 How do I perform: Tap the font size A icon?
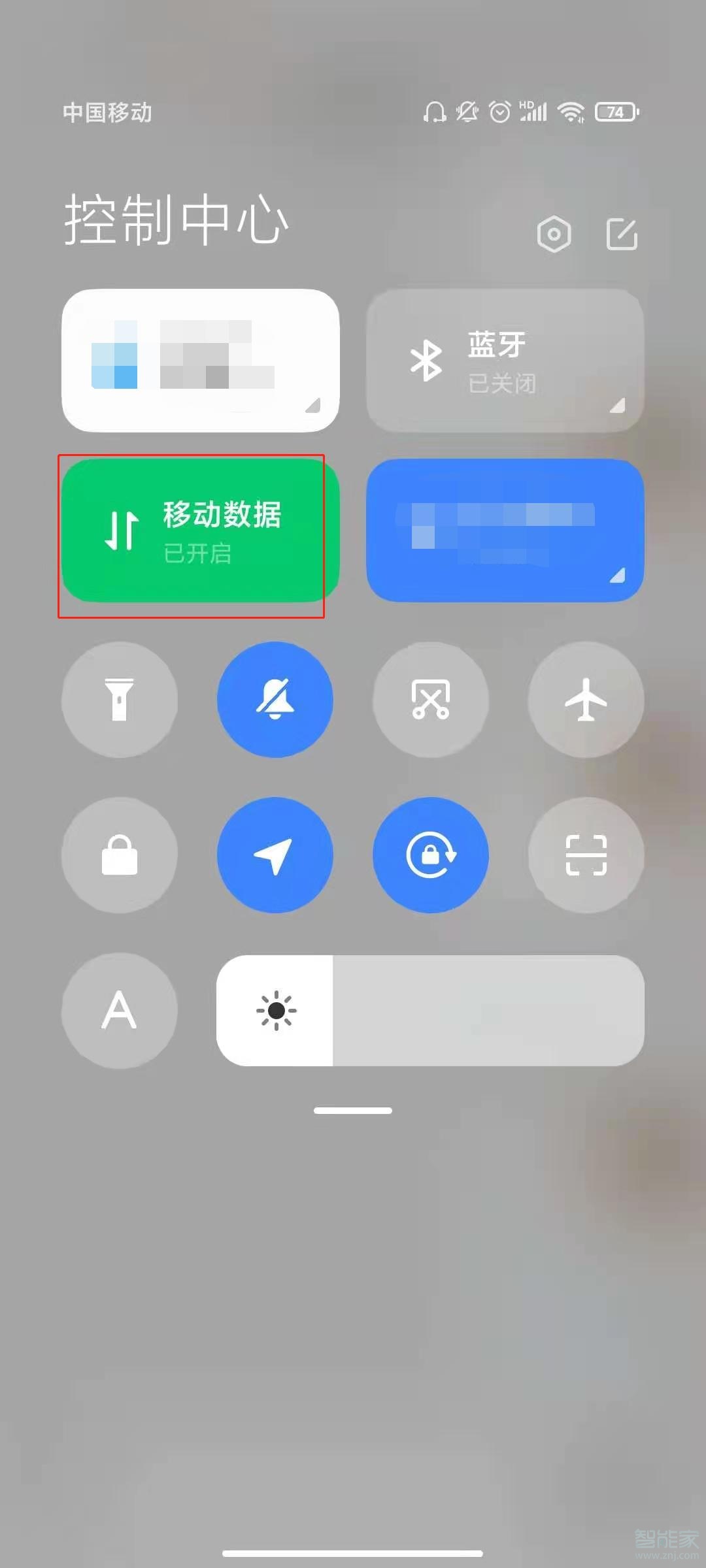point(120,1011)
